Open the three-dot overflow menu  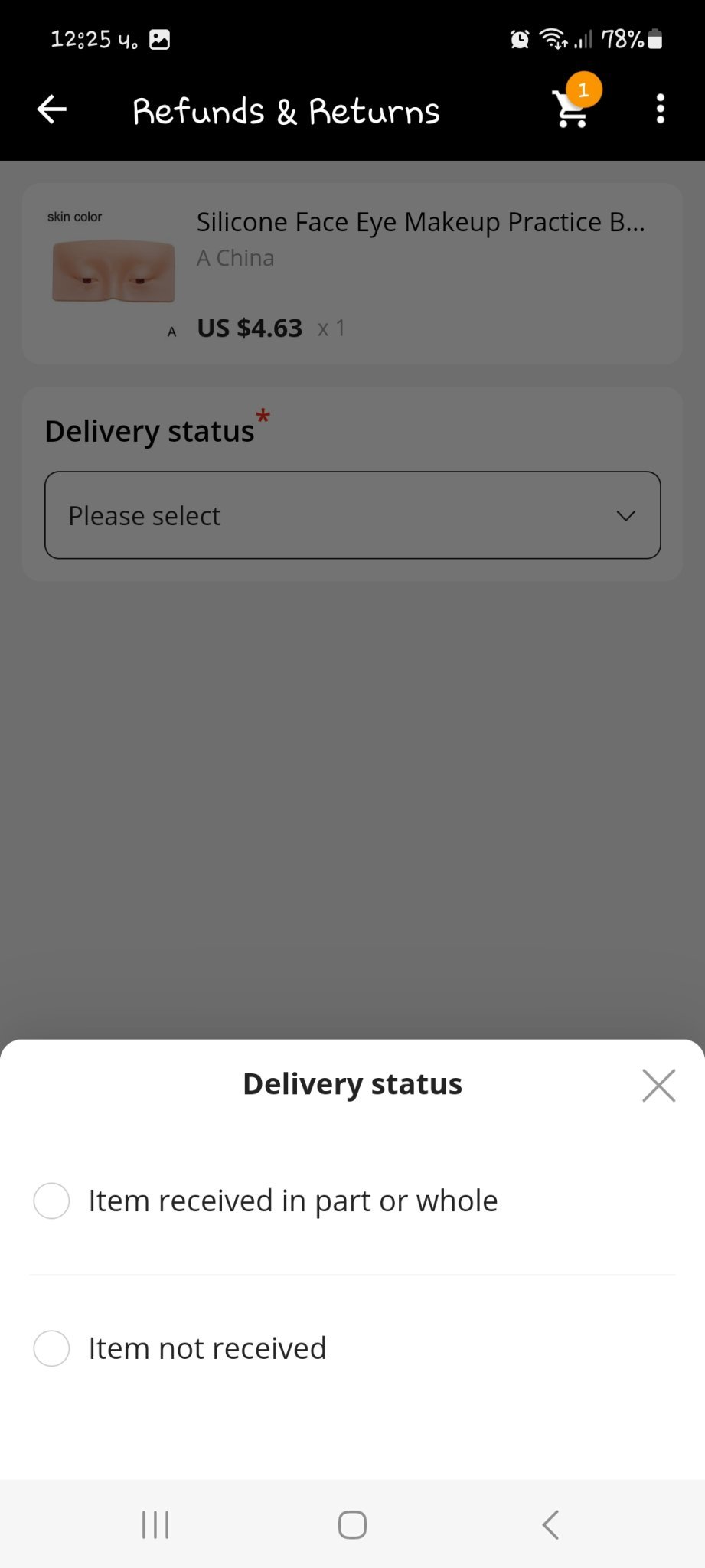click(660, 109)
